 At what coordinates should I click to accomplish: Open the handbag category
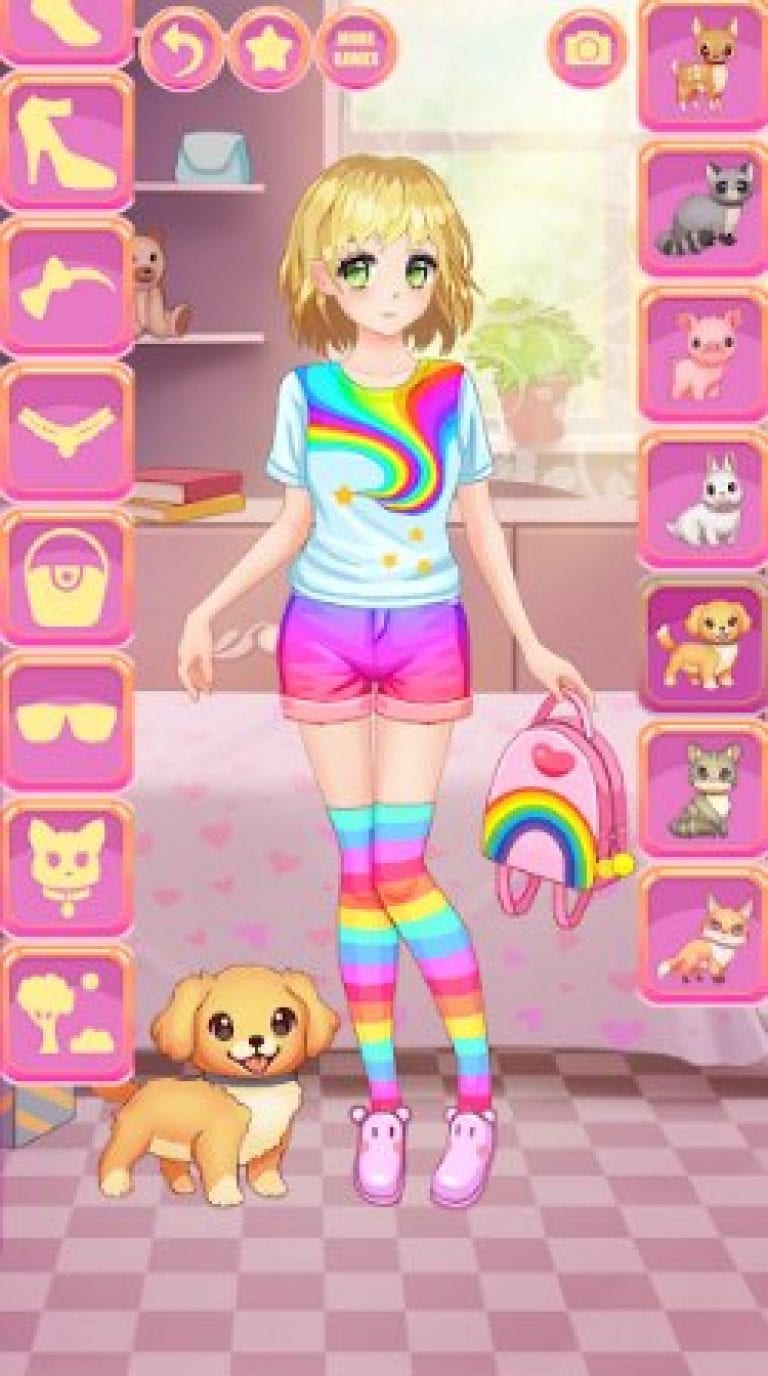pyautogui.click(x=67, y=579)
